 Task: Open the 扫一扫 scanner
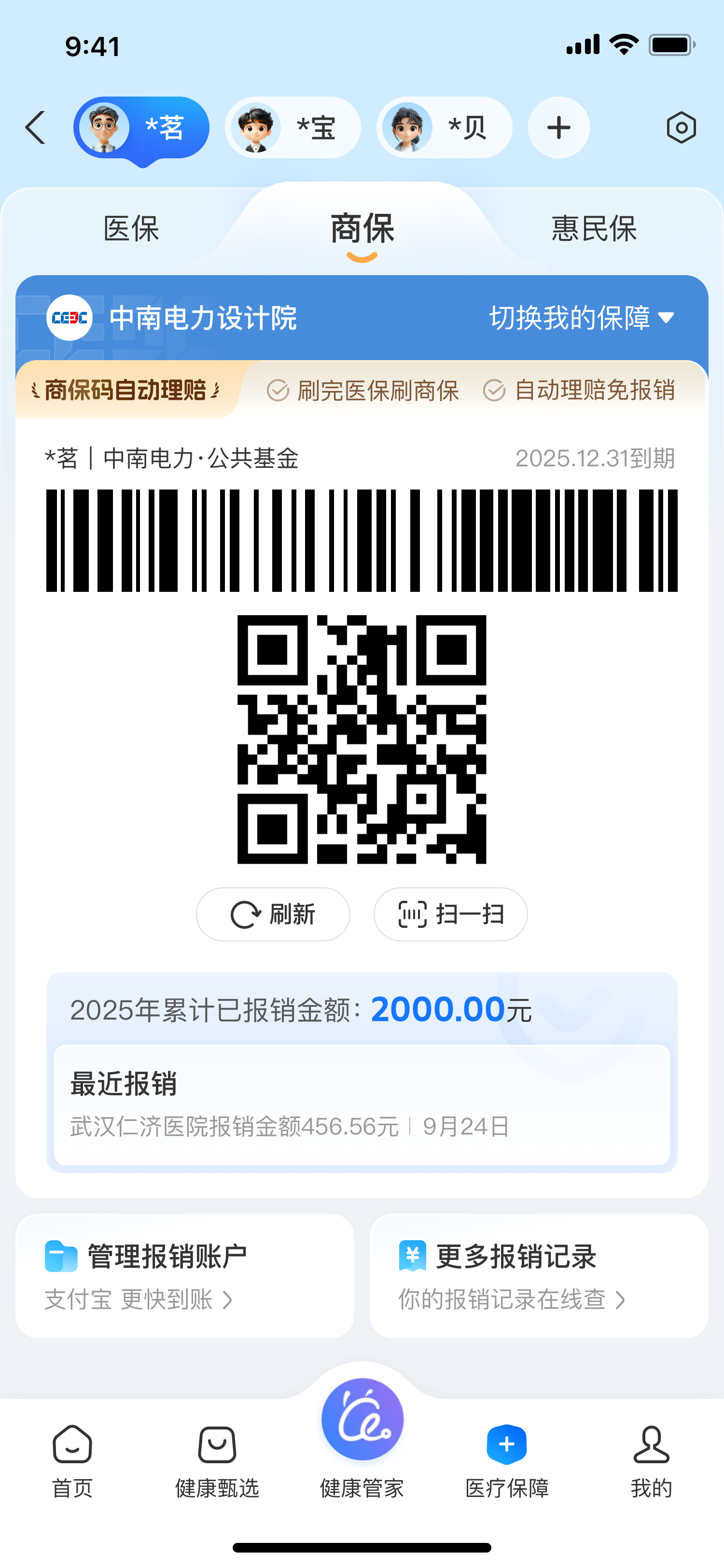point(450,914)
